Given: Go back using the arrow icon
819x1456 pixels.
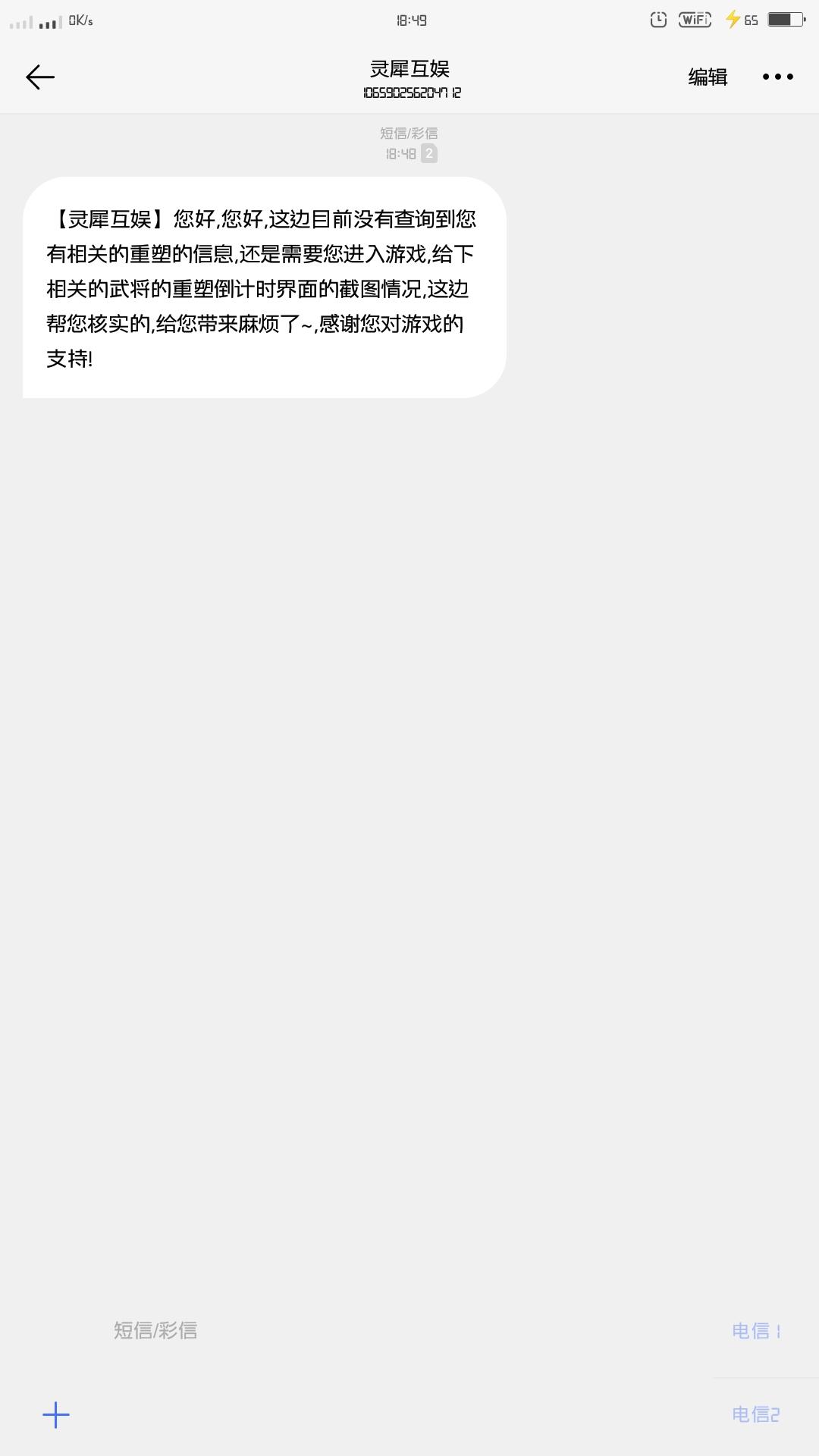Looking at the screenshot, I should click(x=40, y=77).
